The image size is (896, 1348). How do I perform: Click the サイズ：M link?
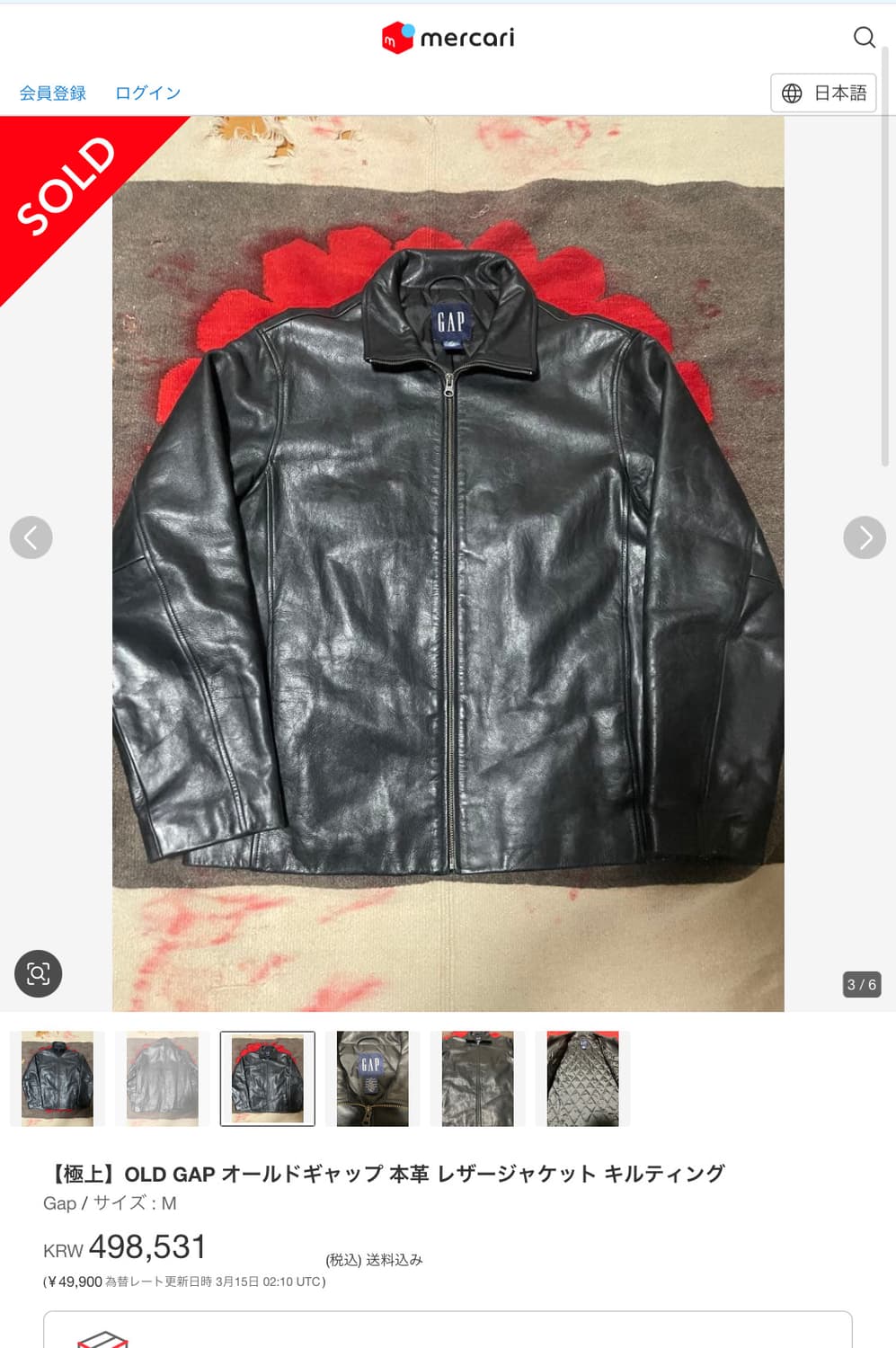138,1202
